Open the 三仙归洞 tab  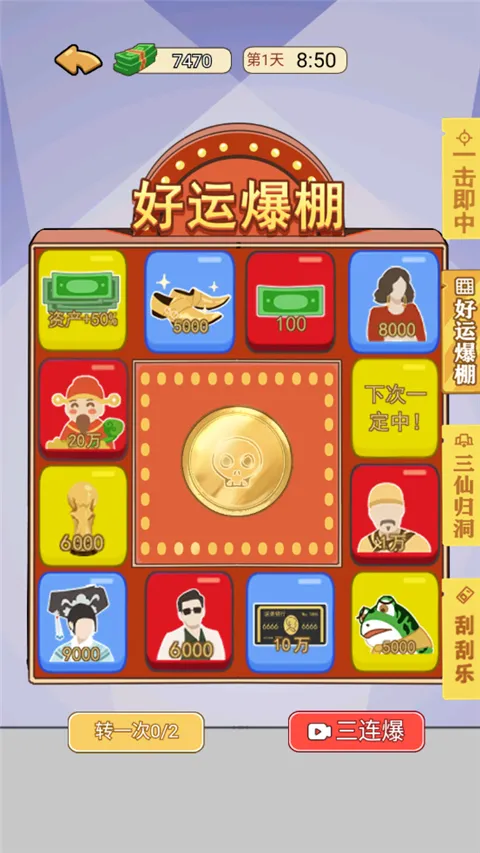[x=463, y=484]
